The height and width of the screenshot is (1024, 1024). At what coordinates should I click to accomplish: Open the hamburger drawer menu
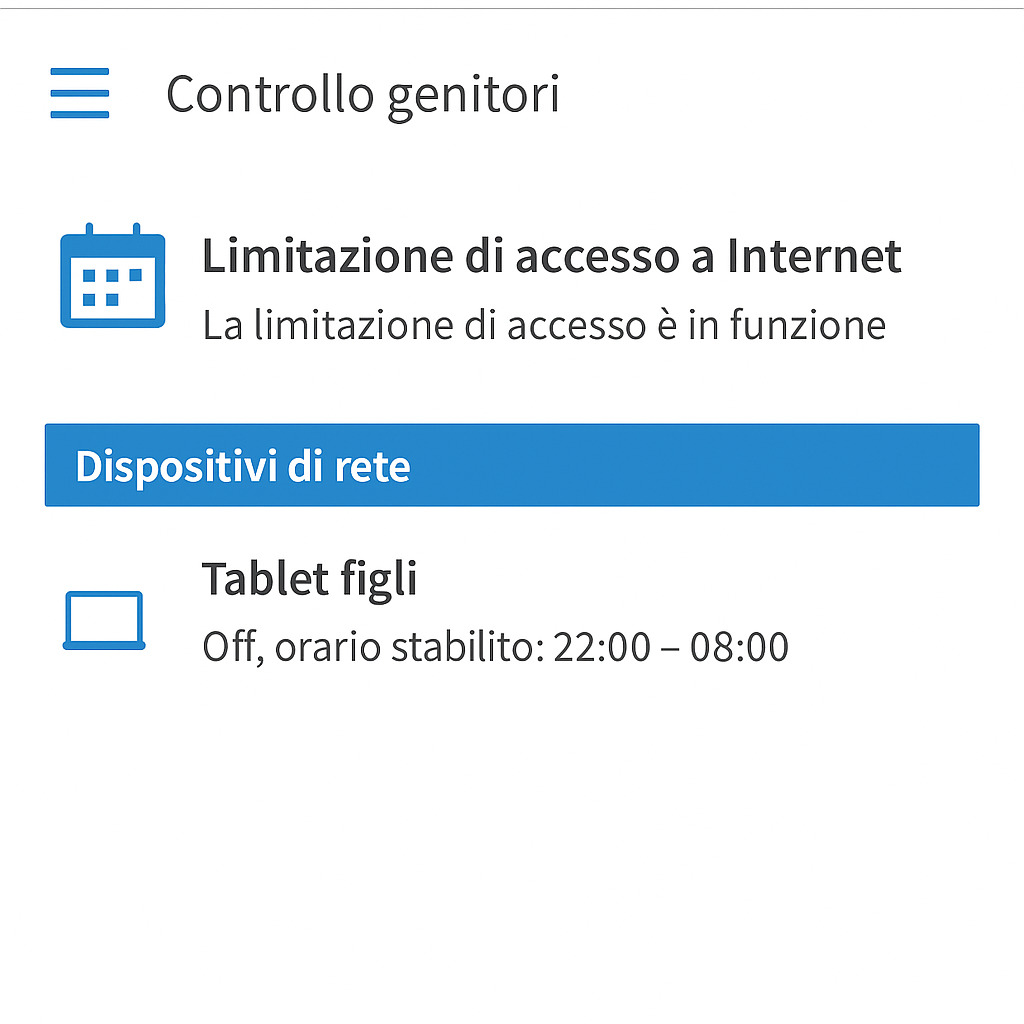click(80, 94)
